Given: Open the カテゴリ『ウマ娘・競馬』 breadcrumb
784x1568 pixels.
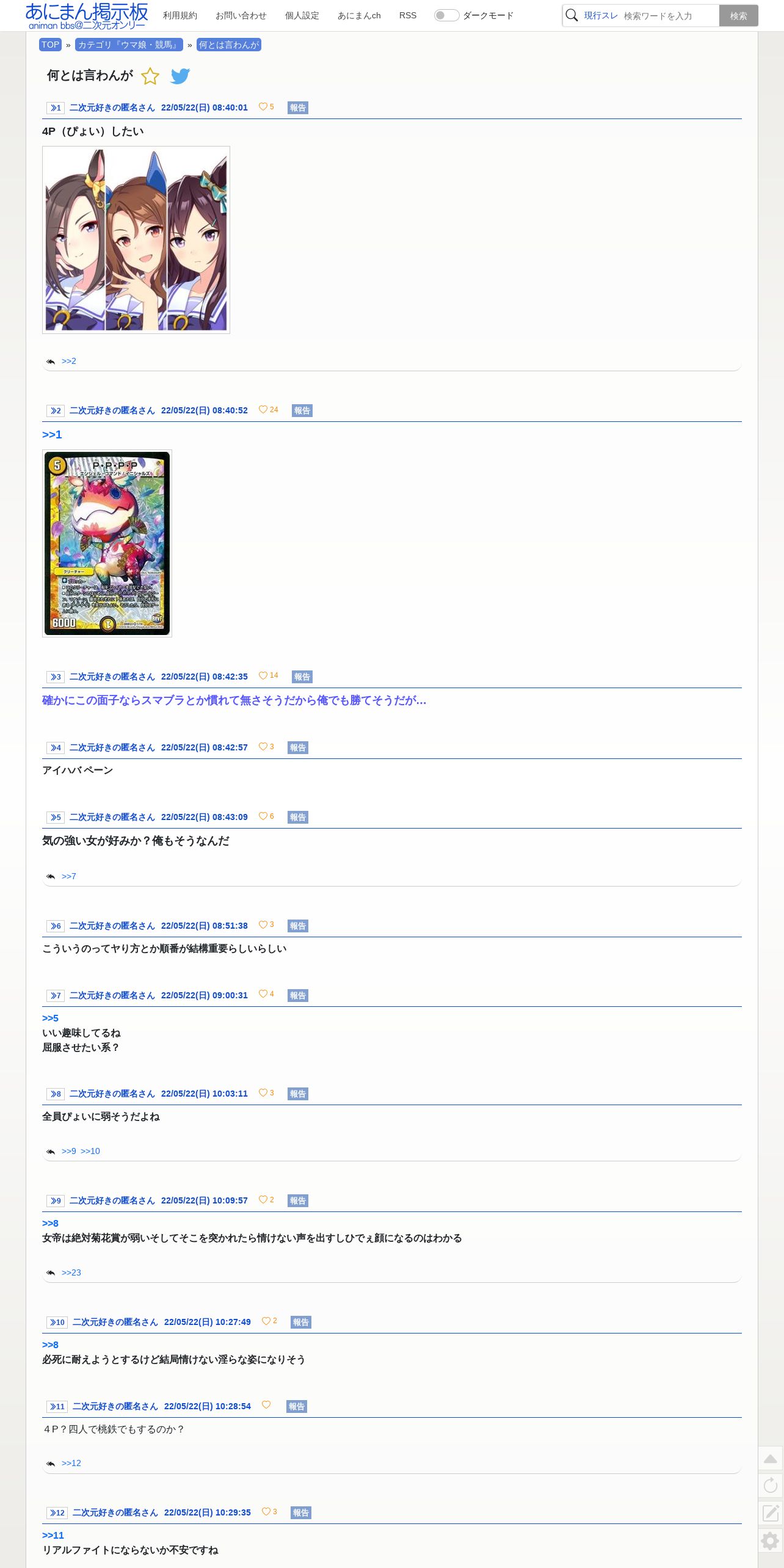Looking at the screenshot, I should (x=129, y=45).
